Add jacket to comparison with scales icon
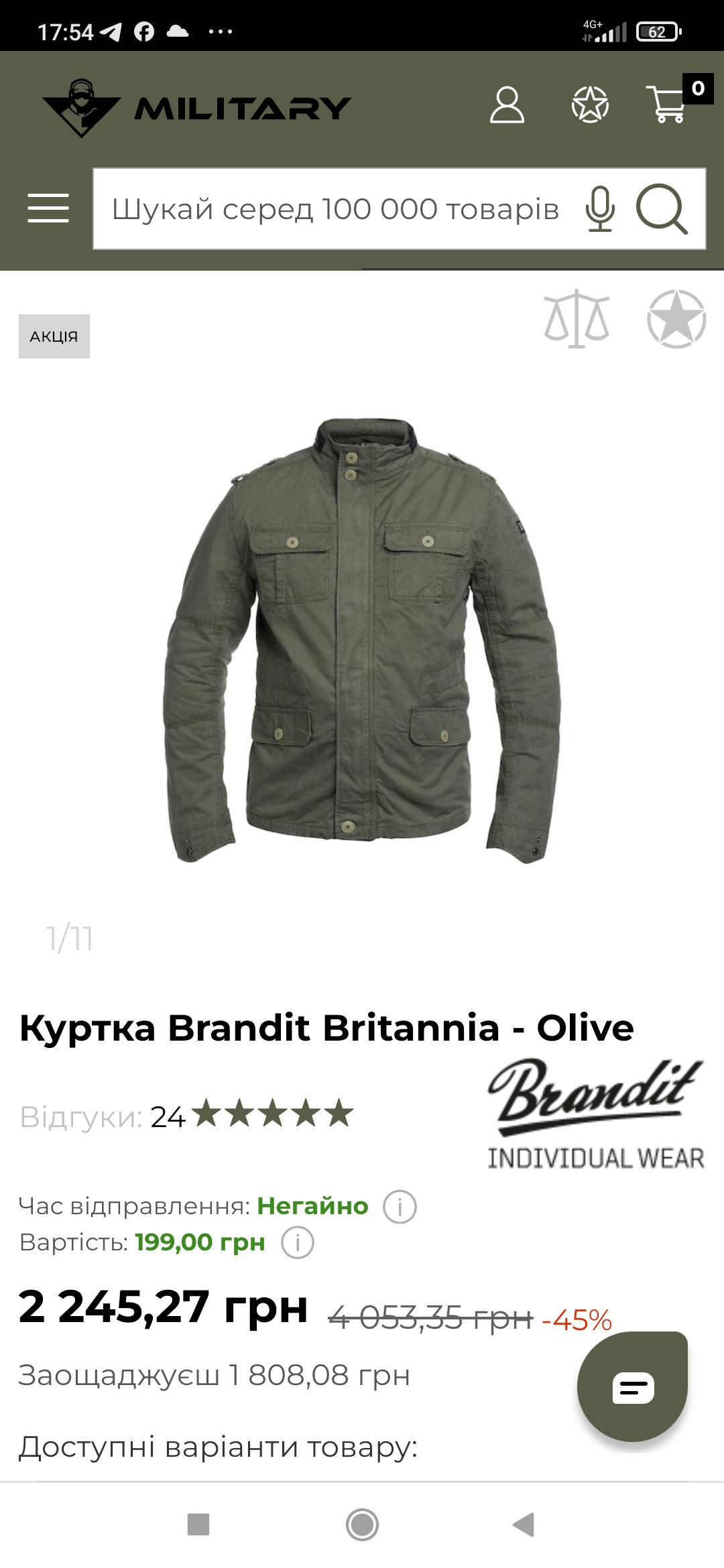Viewport: 724px width, 1568px height. click(577, 319)
